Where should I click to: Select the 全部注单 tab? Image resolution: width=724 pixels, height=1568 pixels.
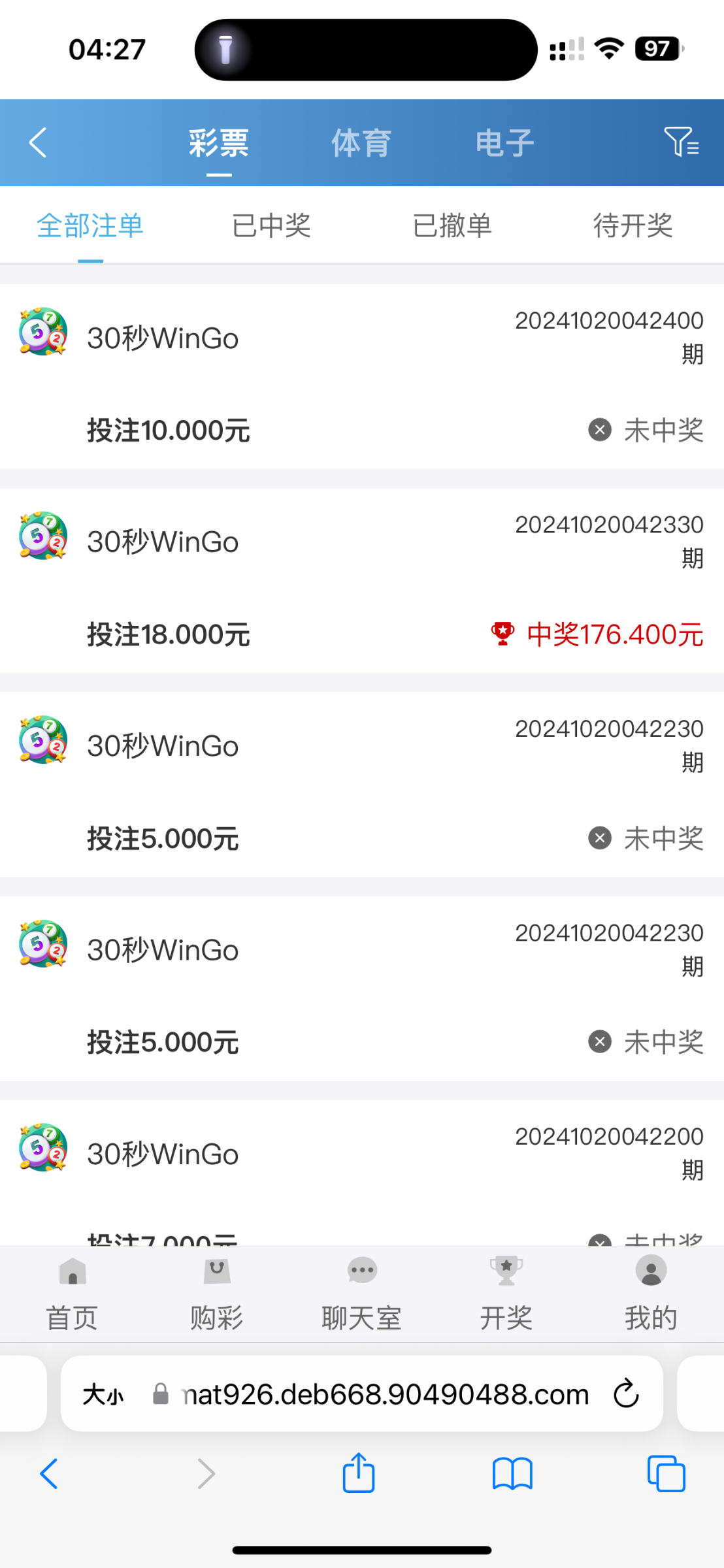click(90, 226)
